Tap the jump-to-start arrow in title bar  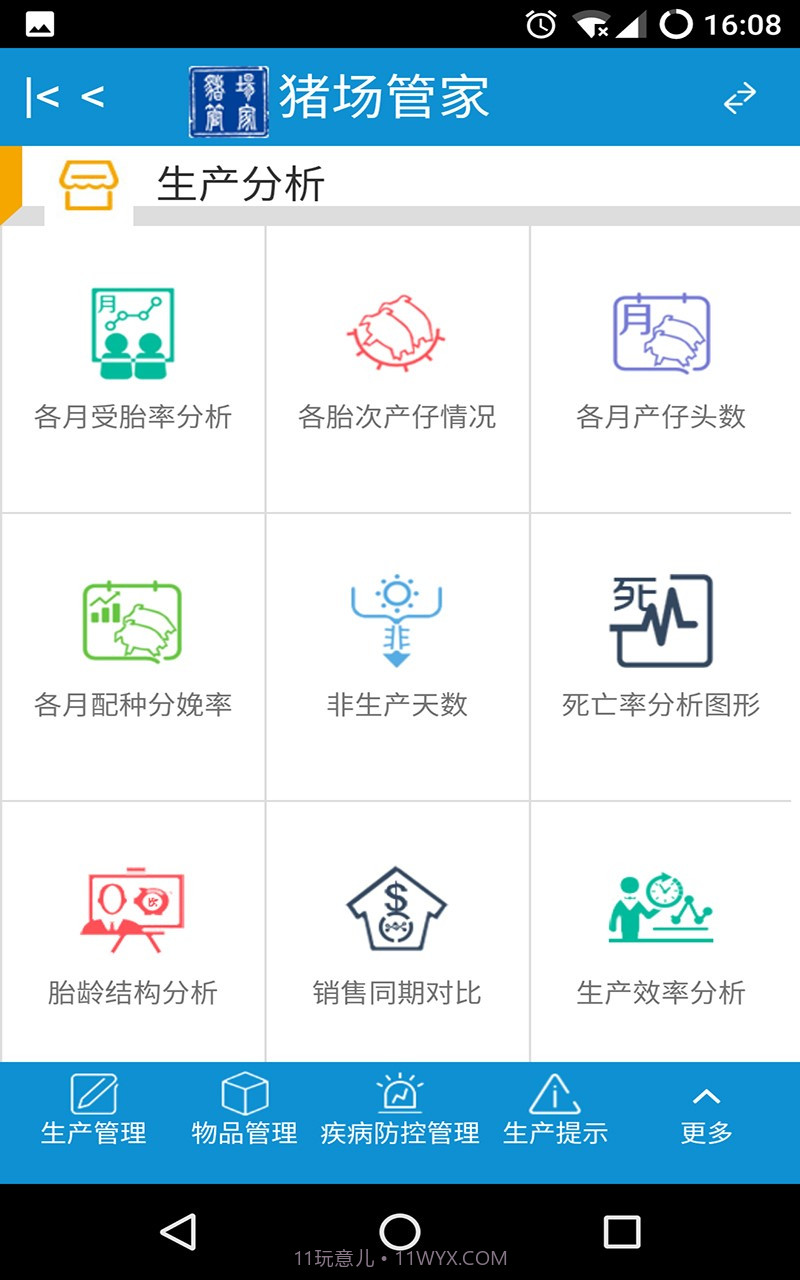[x=40, y=97]
